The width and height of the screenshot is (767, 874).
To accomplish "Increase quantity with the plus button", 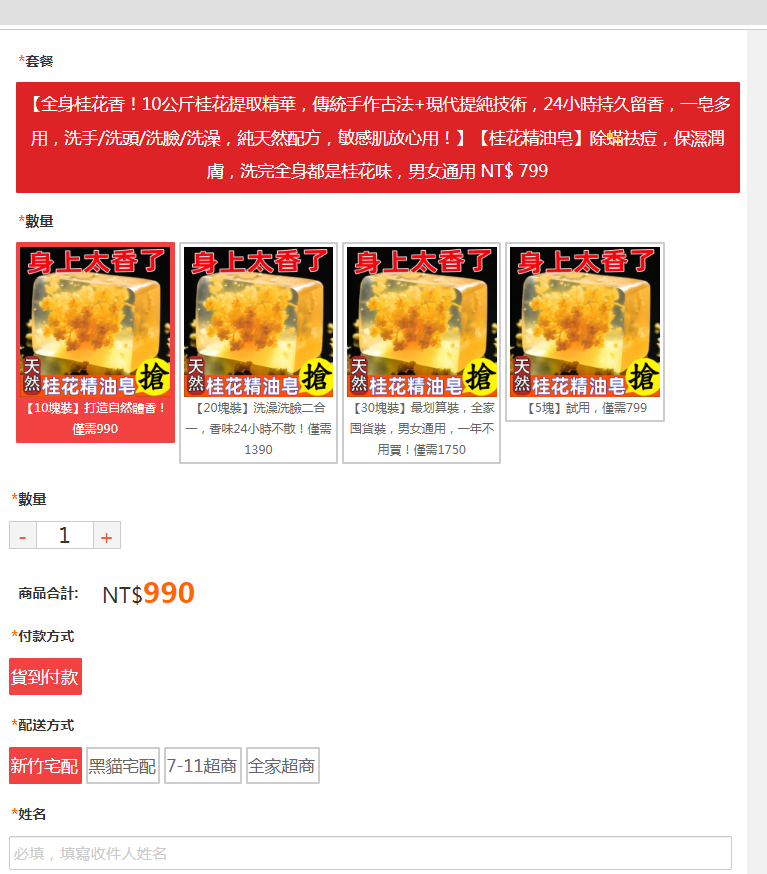I will (107, 536).
